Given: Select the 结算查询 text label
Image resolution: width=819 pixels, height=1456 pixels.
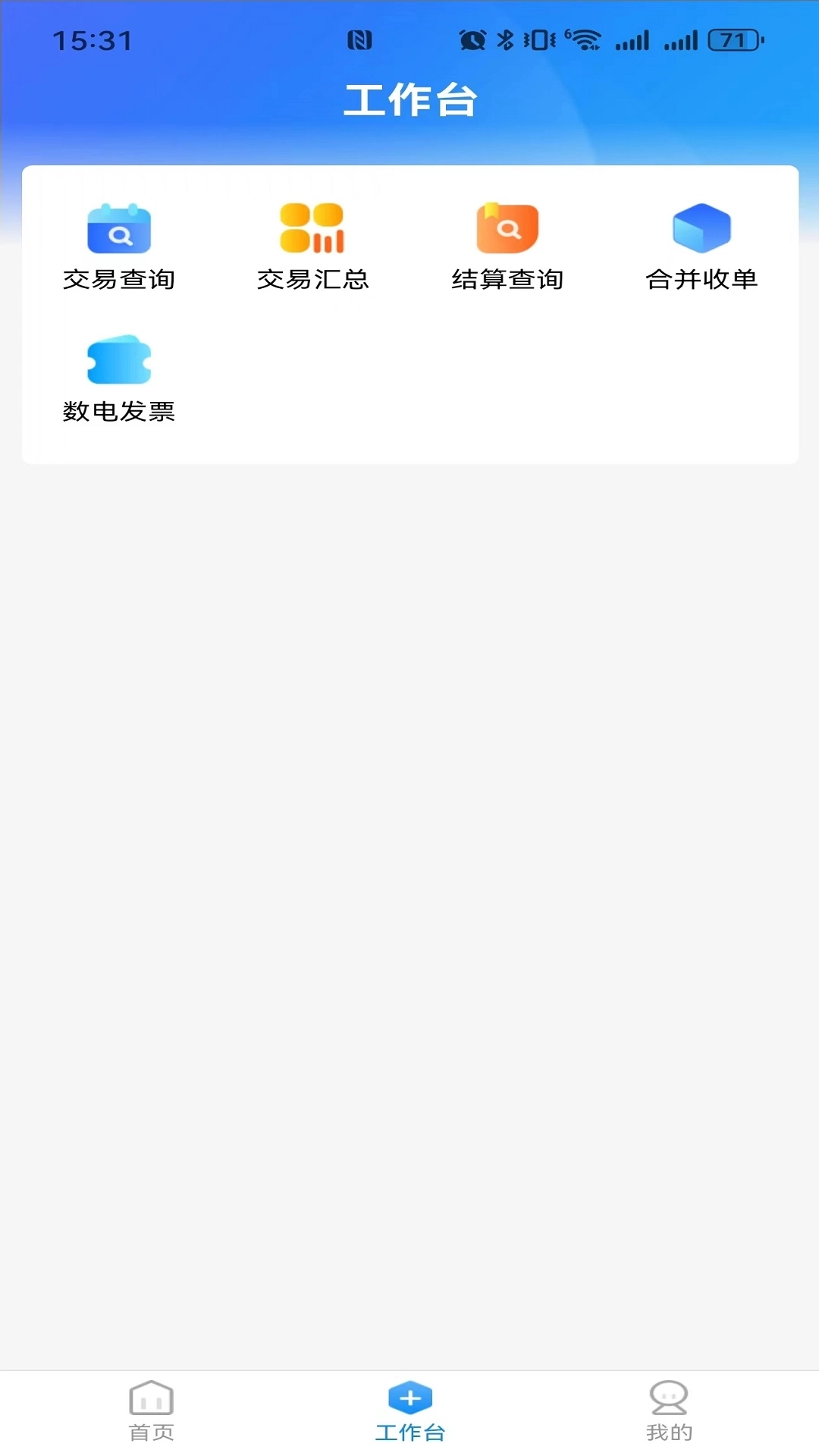Looking at the screenshot, I should point(507,279).
